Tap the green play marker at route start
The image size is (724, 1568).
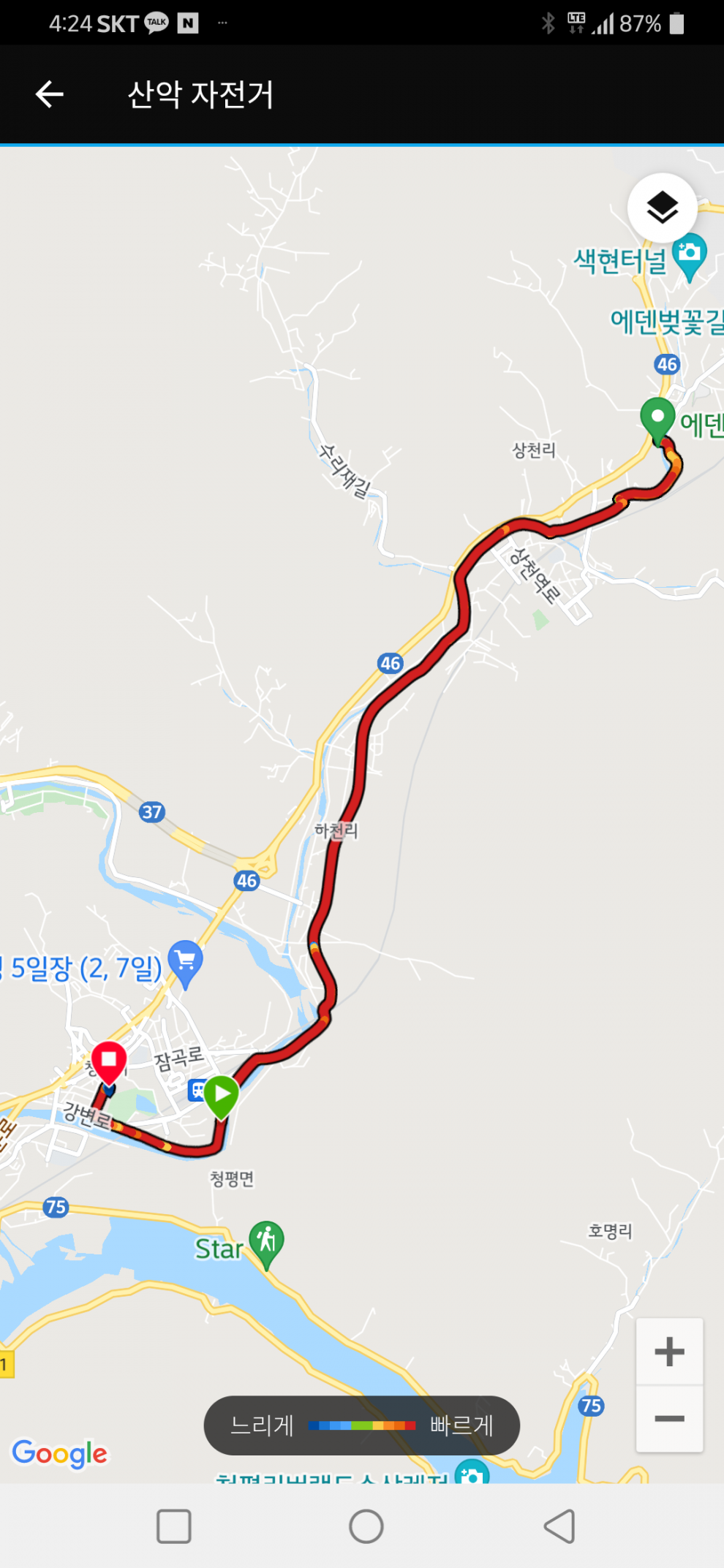click(x=221, y=1096)
